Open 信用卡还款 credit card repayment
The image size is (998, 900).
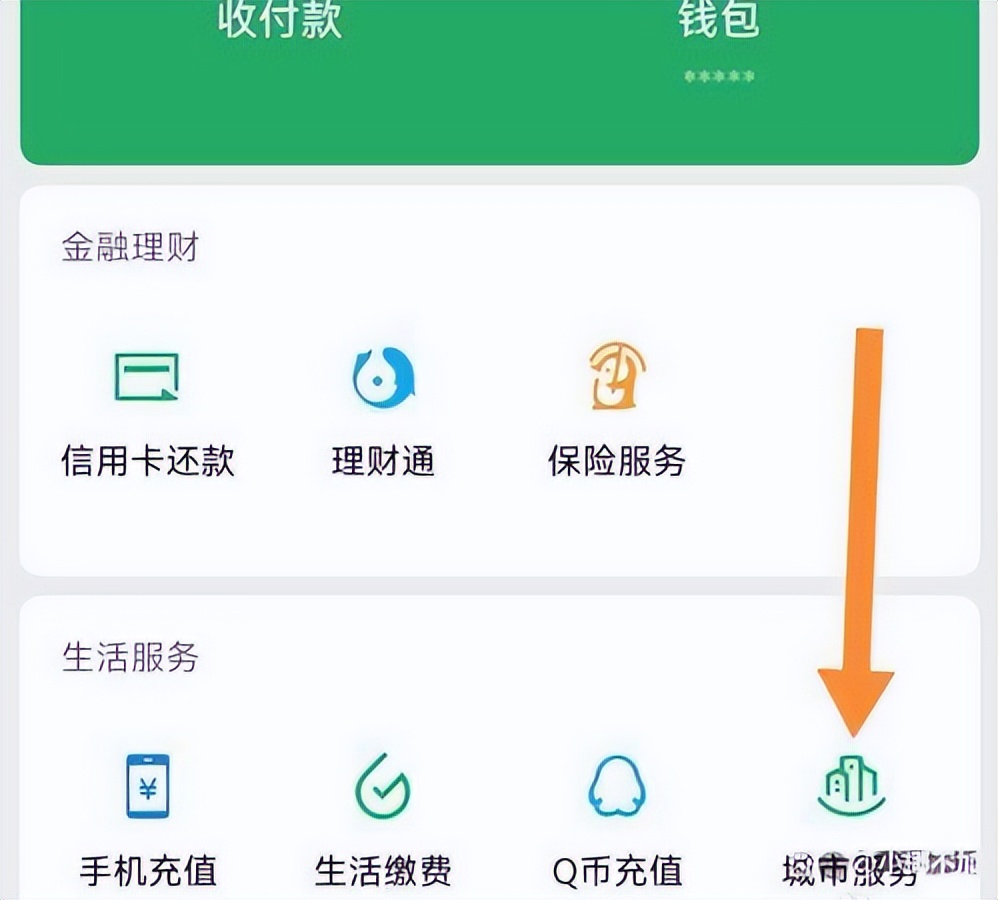[147, 410]
